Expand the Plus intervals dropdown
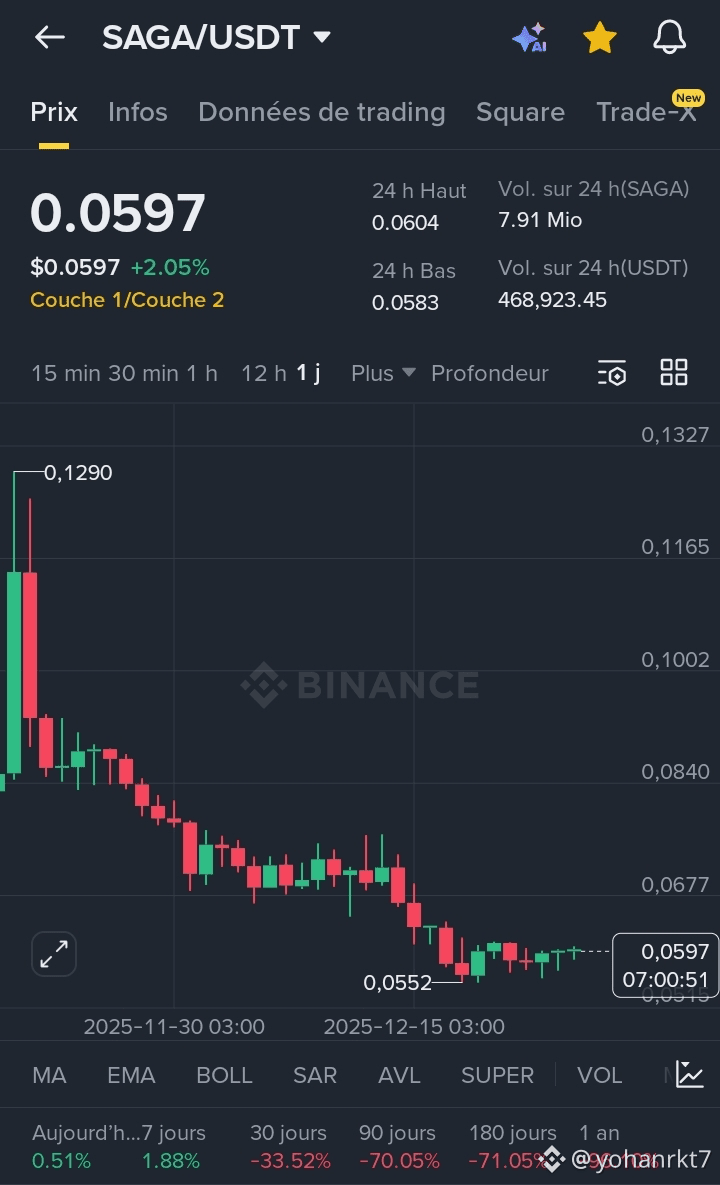720x1185 pixels. click(x=382, y=373)
